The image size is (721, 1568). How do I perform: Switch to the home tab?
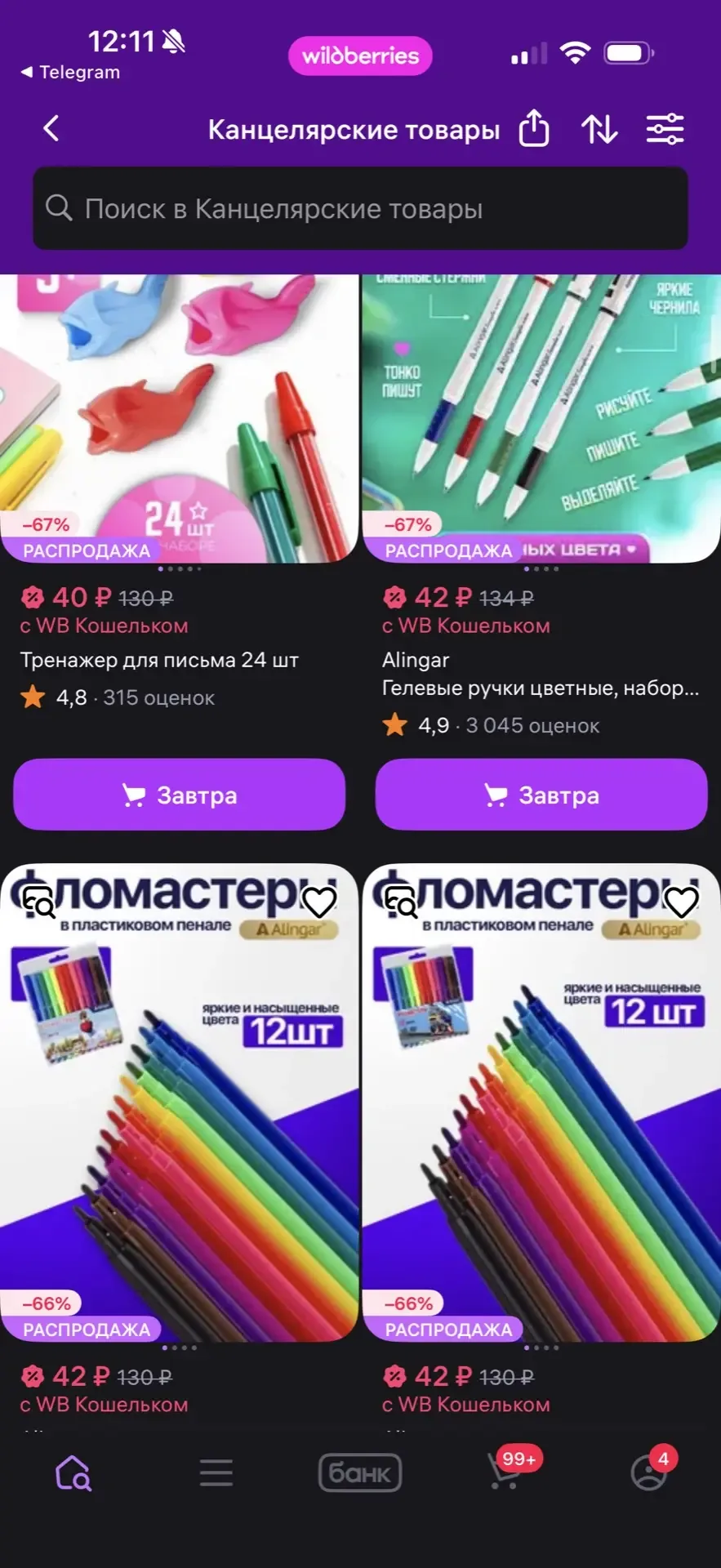point(73,1473)
